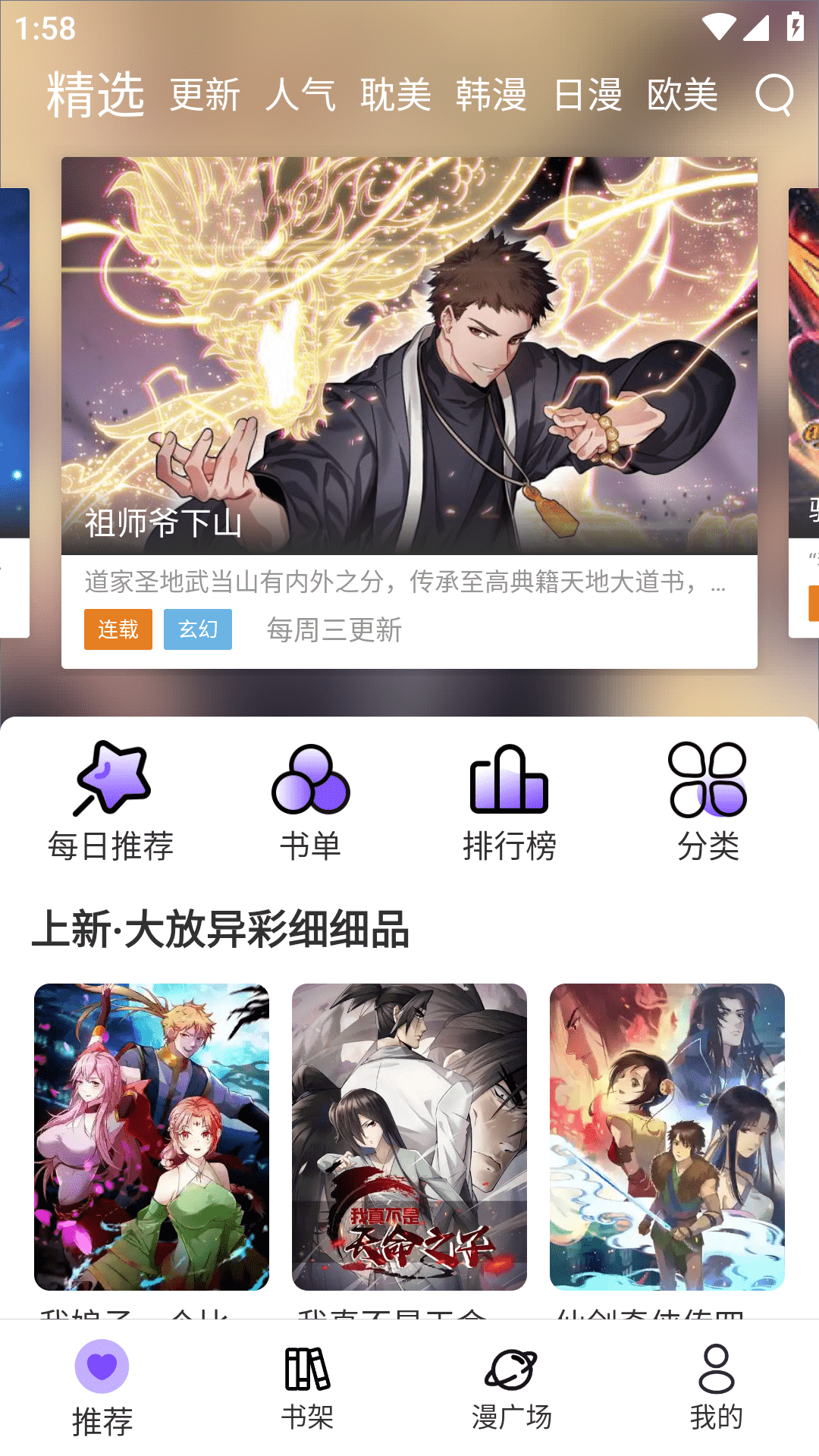The image size is (819, 1456).
Task: Open the 我的 profile tab
Action: point(717,1388)
